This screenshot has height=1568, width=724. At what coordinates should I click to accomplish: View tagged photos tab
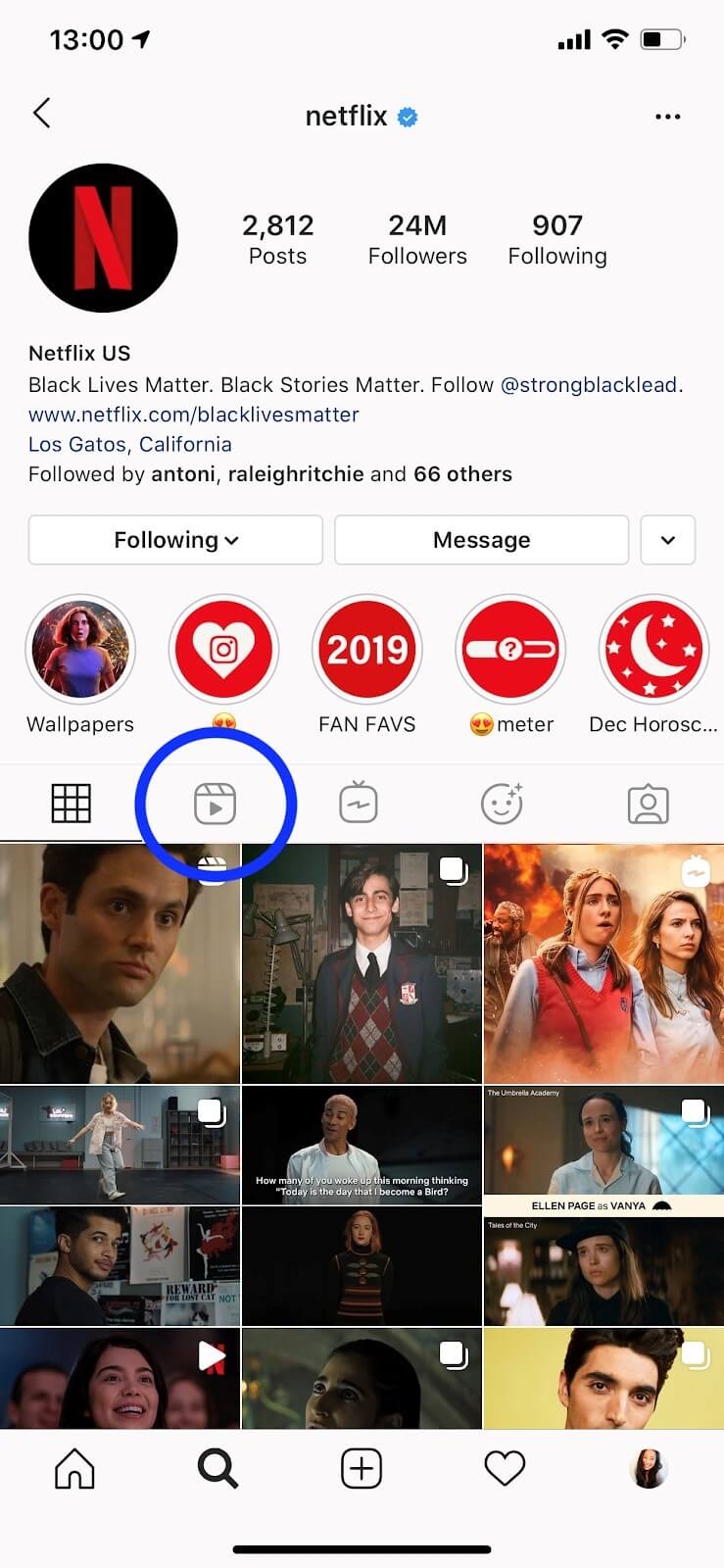click(648, 805)
